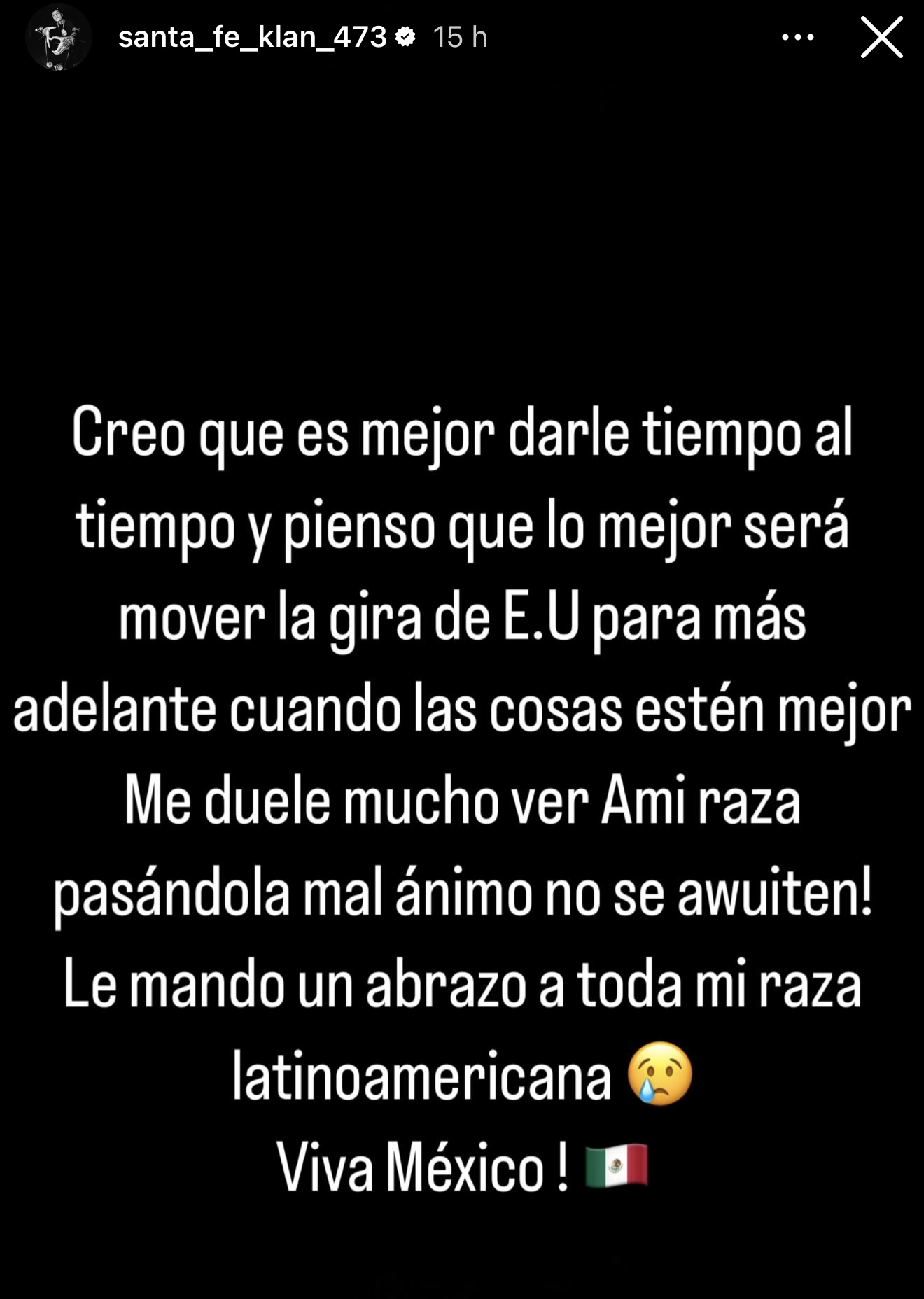The width and height of the screenshot is (924, 1299).
Task: Open santa_fe_klan_473 profile from username
Action: [252, 37]
